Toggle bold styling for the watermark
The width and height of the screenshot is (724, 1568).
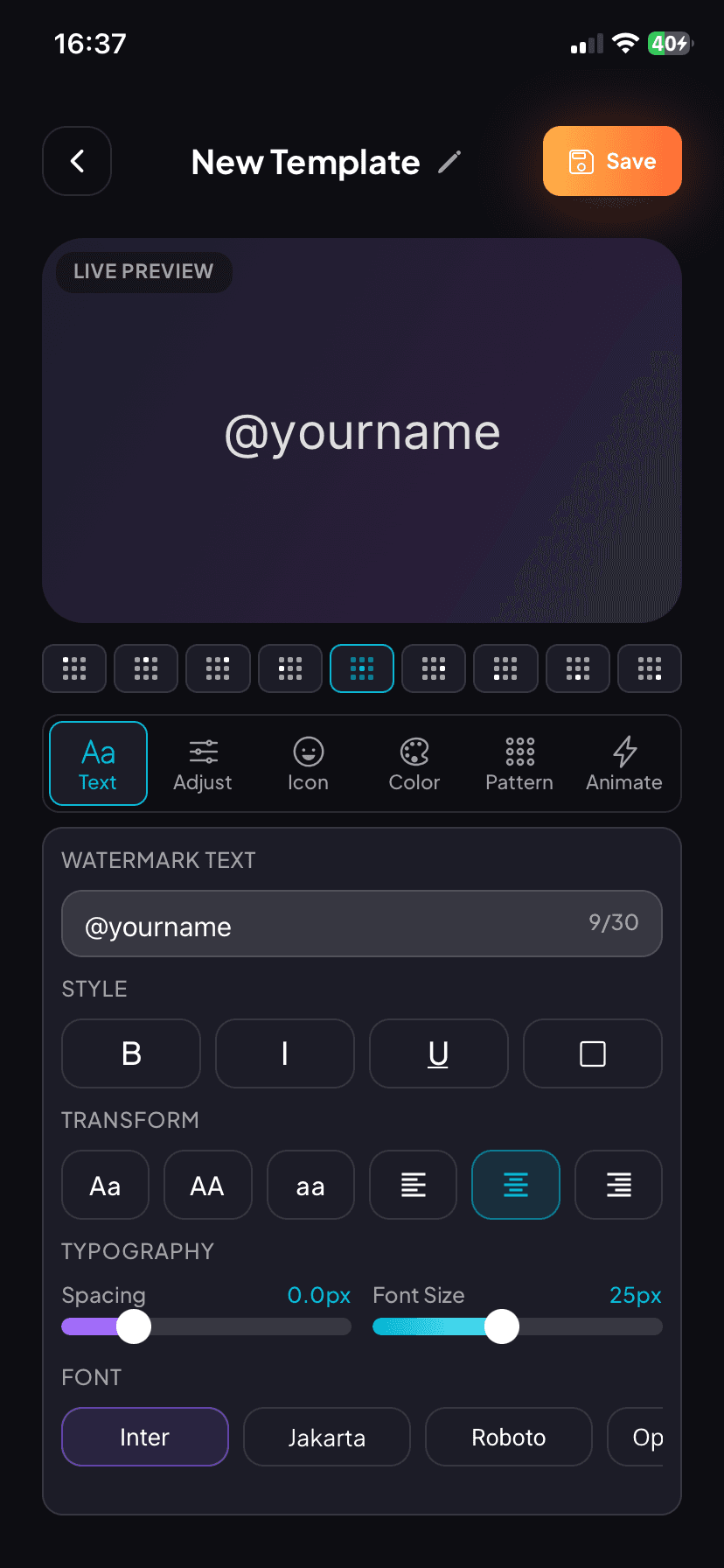click(130, 1053)
